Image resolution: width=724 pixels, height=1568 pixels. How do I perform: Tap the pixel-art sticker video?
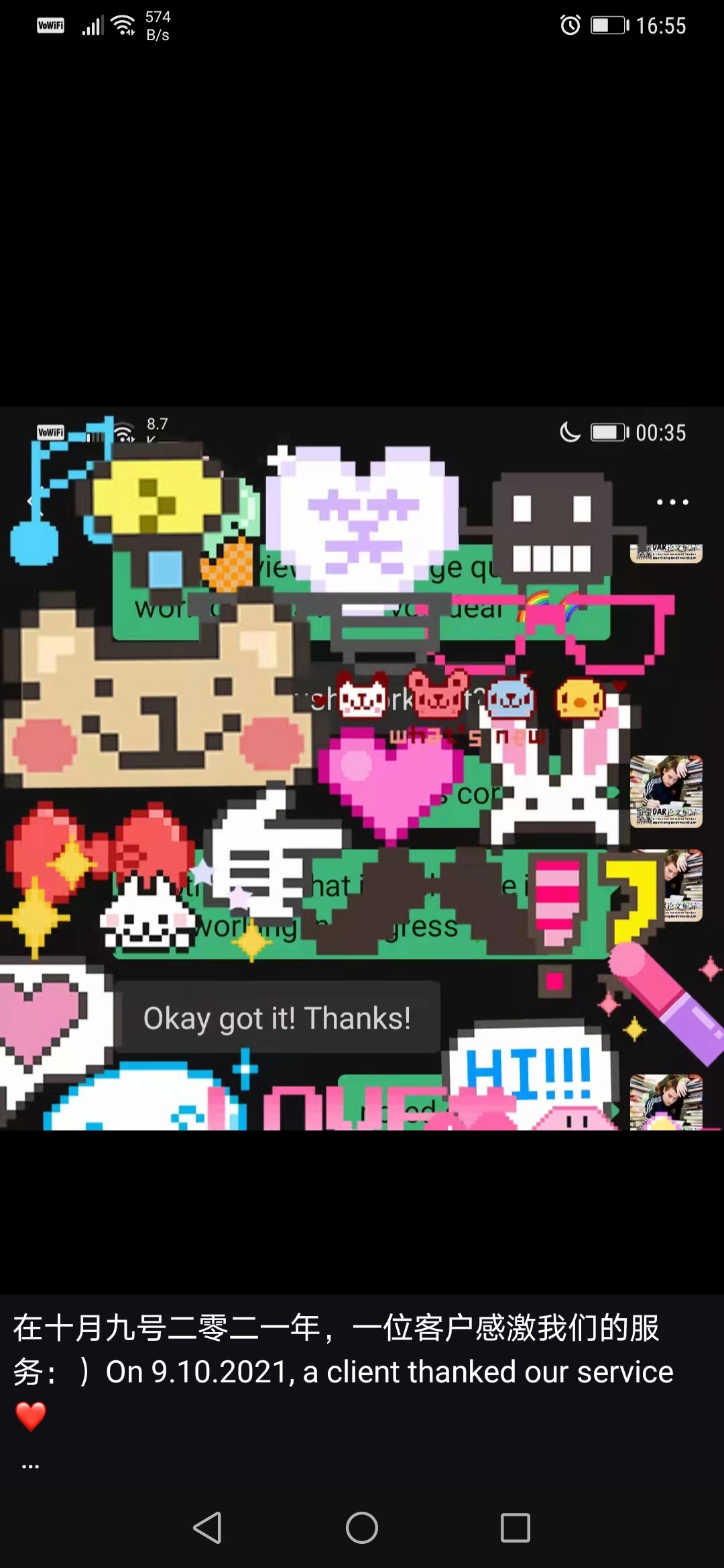[x=362, y=768]
